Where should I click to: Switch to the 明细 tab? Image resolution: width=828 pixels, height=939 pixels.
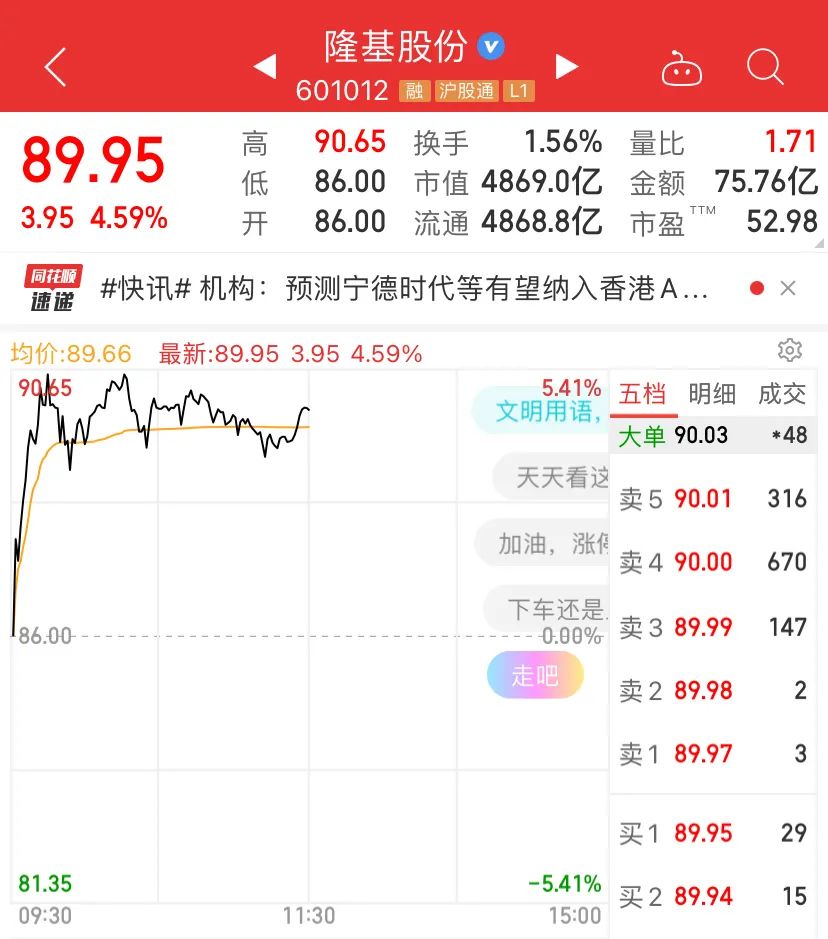point(713,394)
